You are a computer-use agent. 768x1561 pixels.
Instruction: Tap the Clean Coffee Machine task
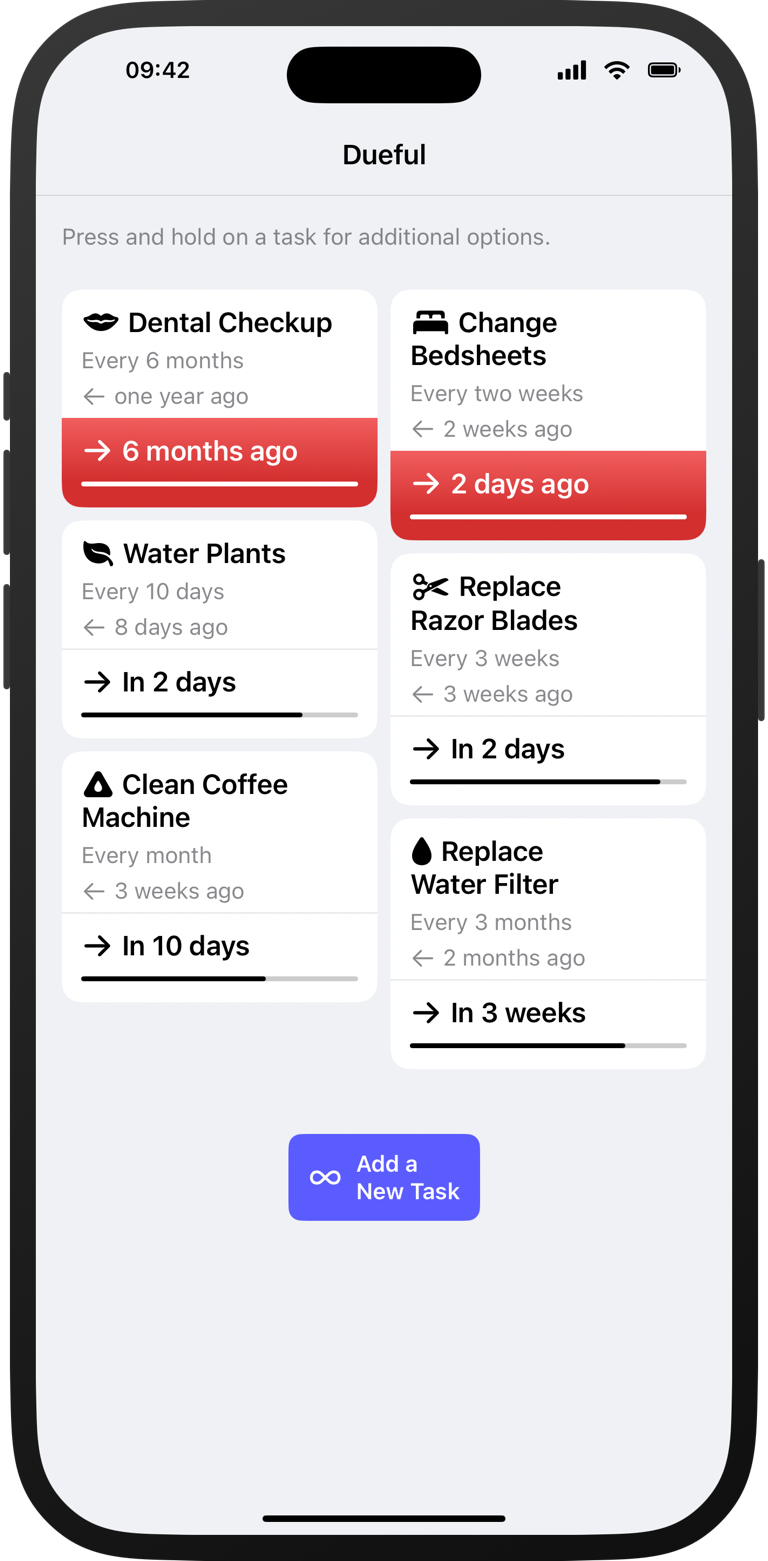click(219, 876)
